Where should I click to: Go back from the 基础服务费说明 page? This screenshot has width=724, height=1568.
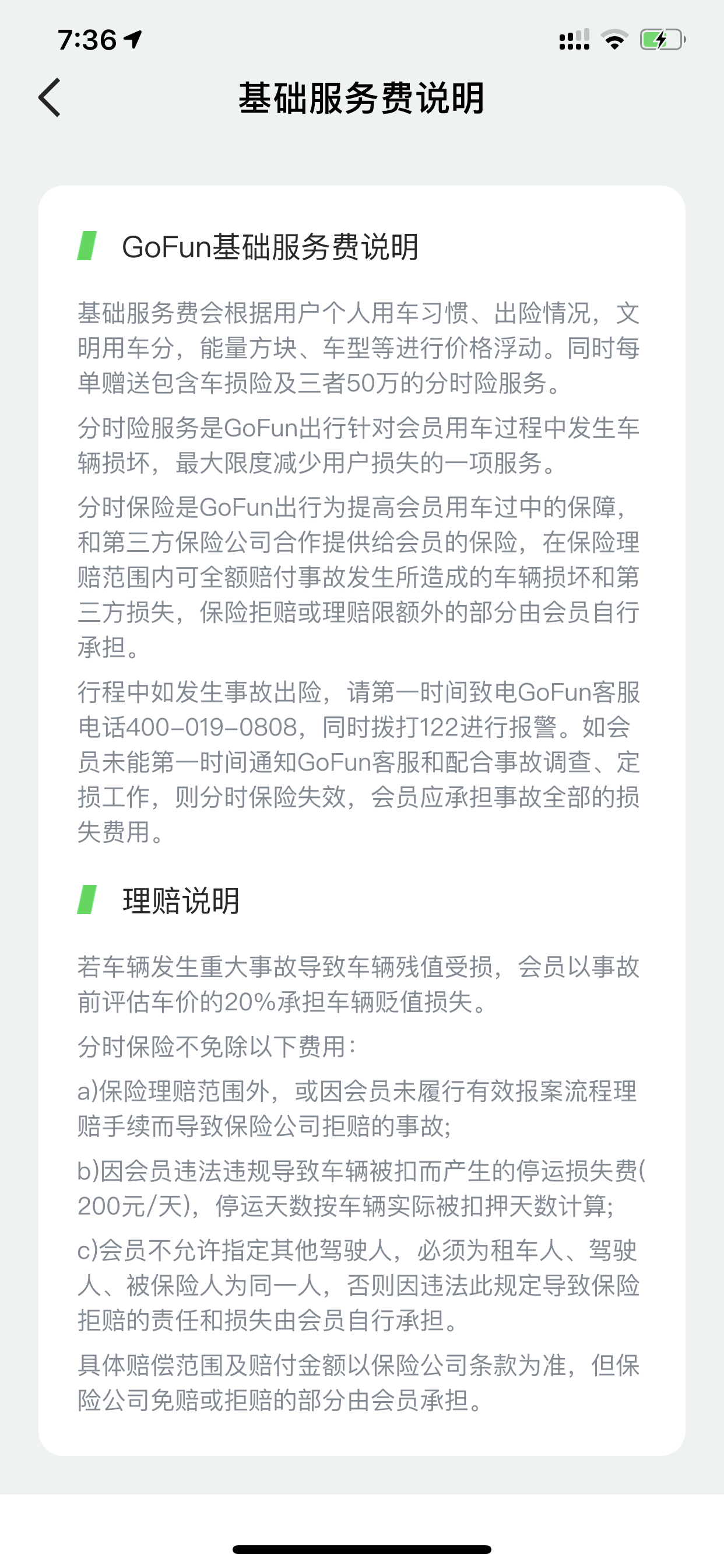point(50,97)
